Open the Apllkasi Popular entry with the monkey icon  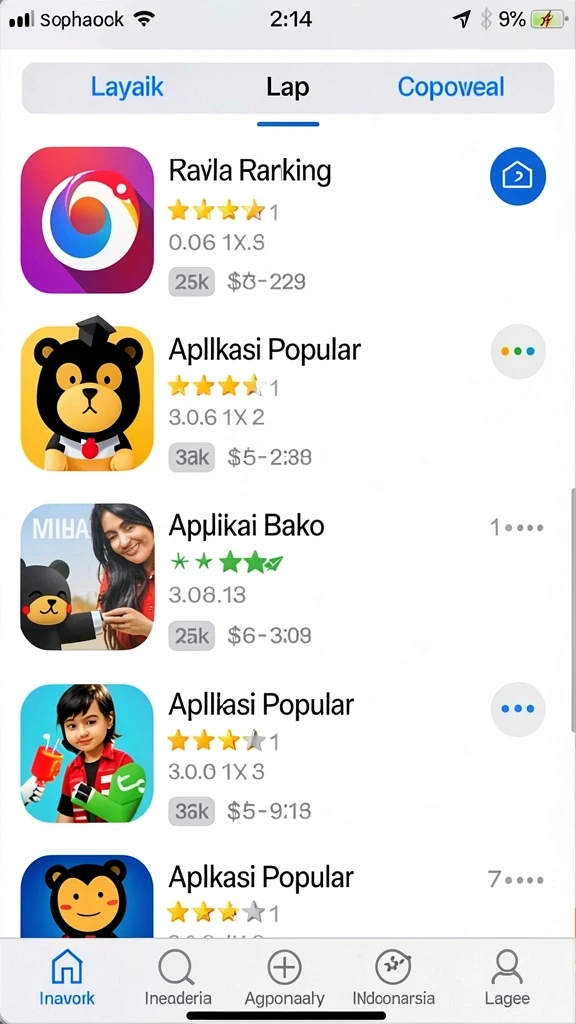tap(287, 896)
